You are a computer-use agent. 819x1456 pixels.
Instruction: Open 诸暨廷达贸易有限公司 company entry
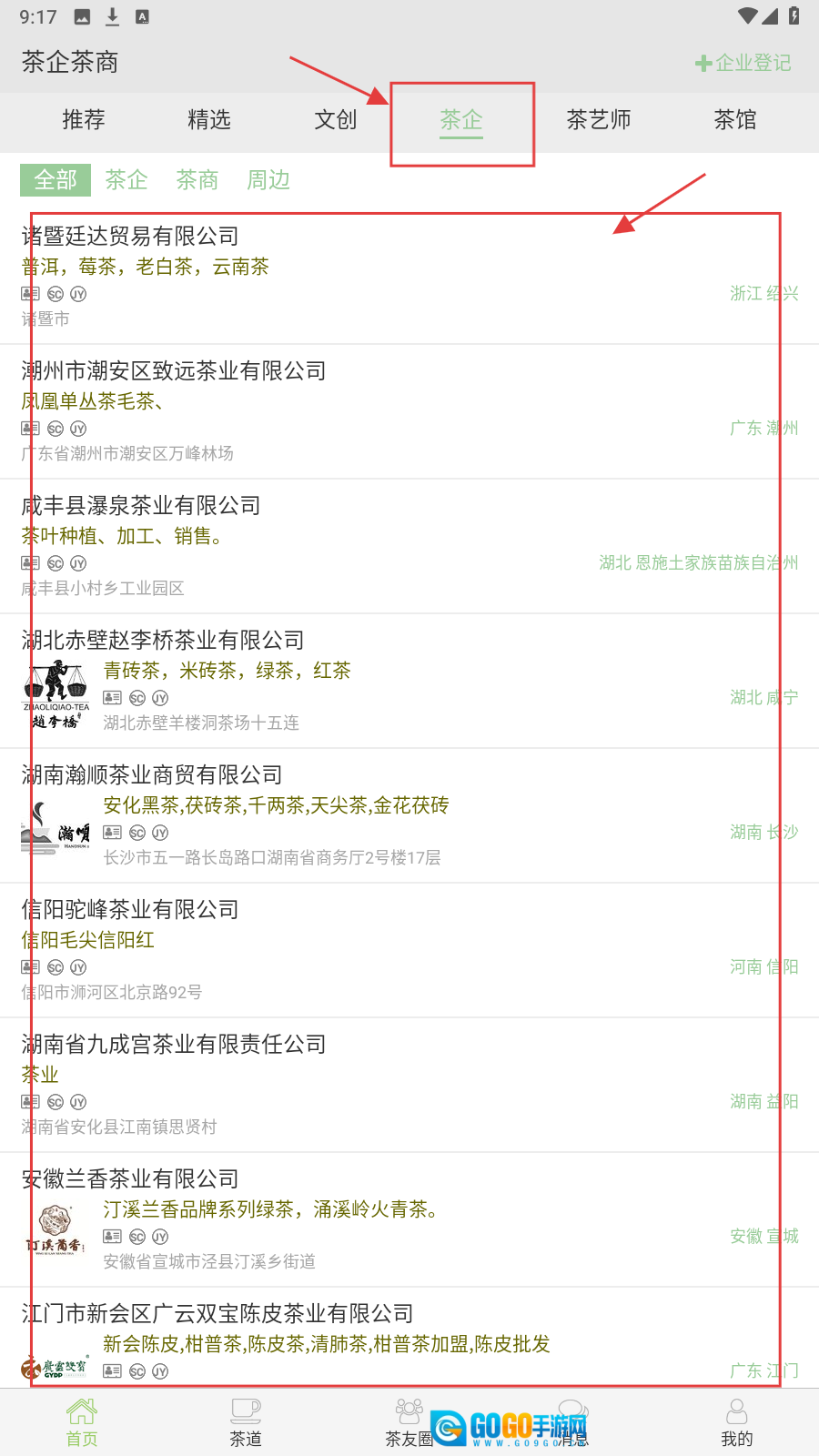pyautogui.click(x=130, y=237)
